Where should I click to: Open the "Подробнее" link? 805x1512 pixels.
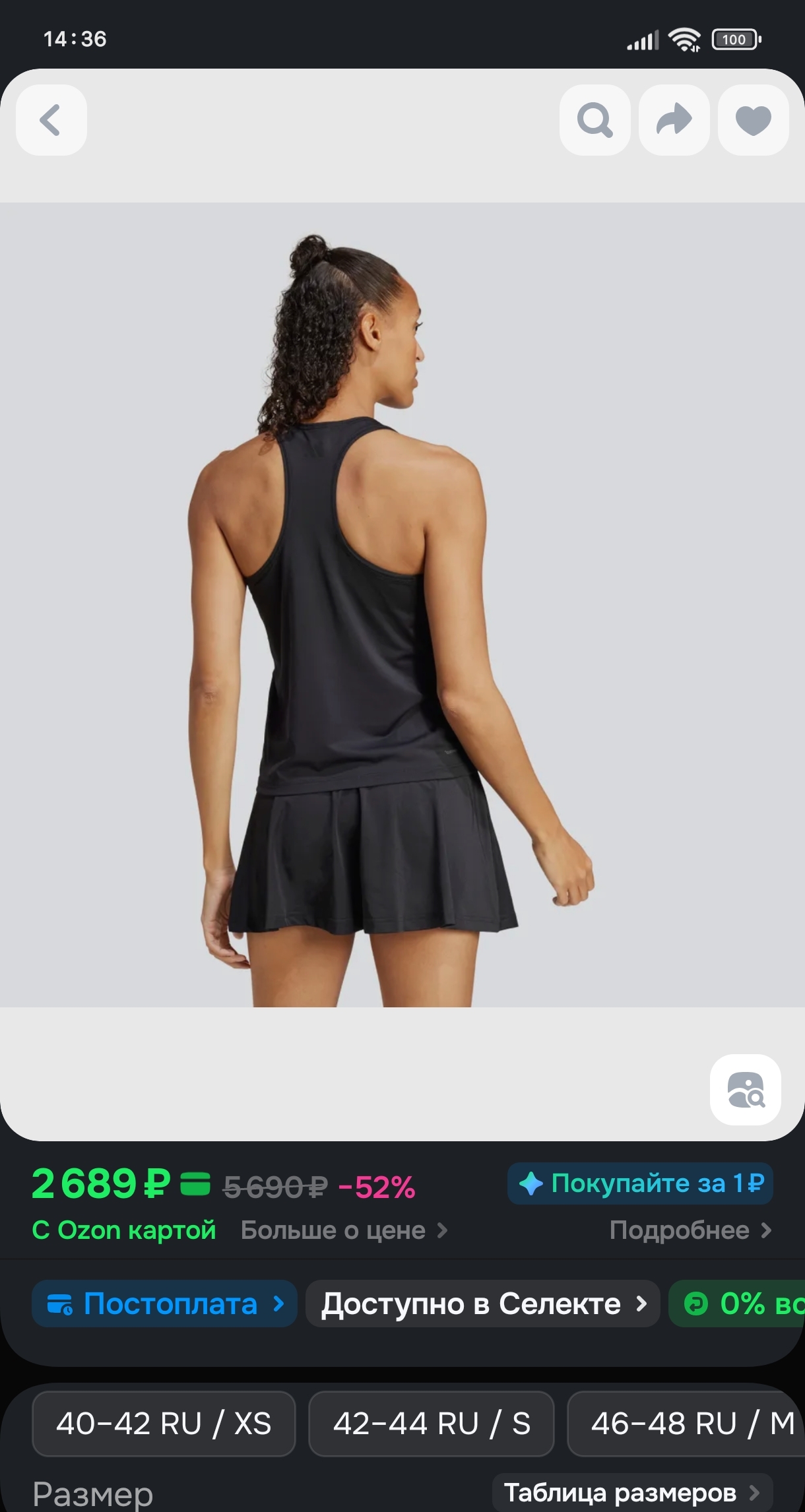coord(691,1230)
